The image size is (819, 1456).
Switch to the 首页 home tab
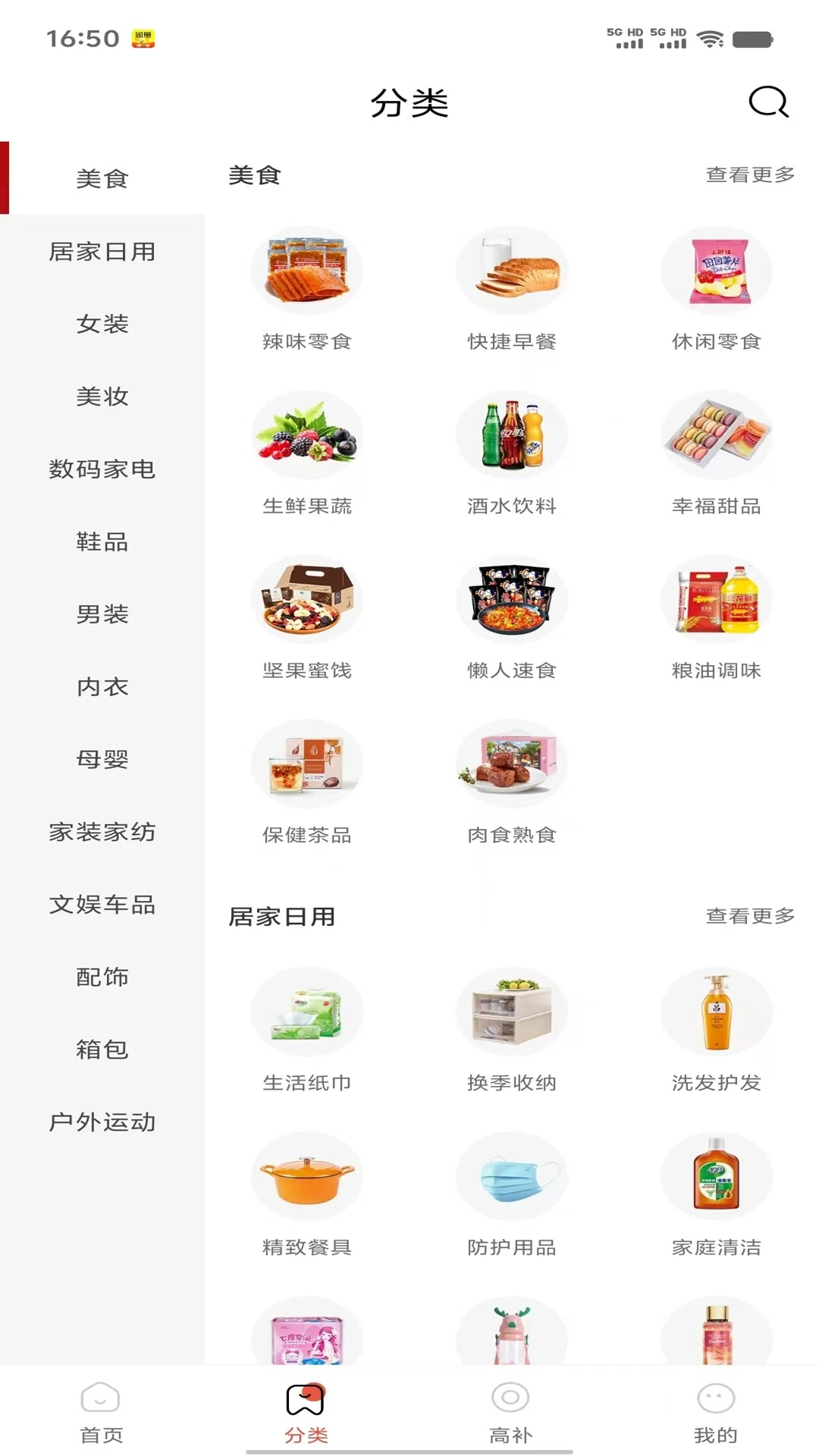point(99,1414)
